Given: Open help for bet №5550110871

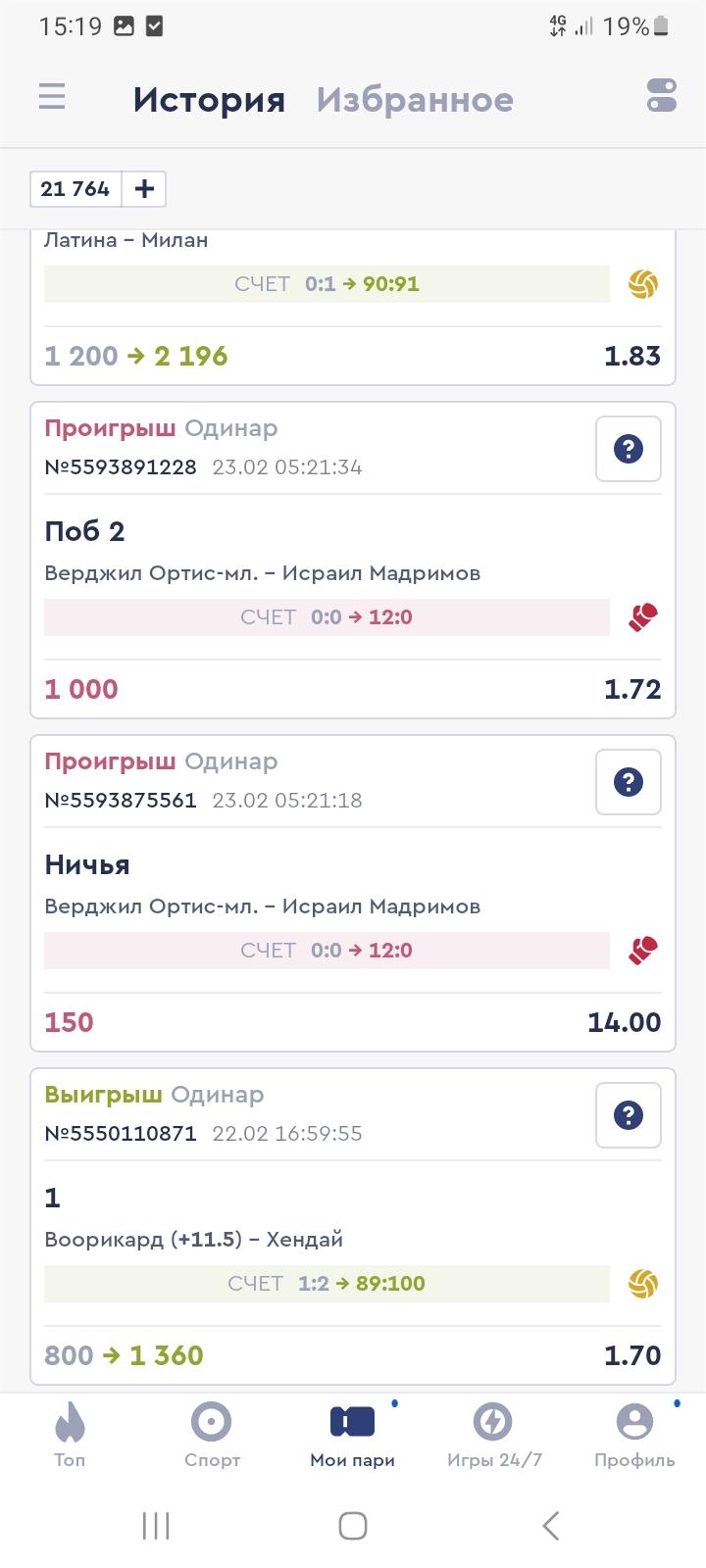Looking at the screenshot, I should (x=629, y=1115).
